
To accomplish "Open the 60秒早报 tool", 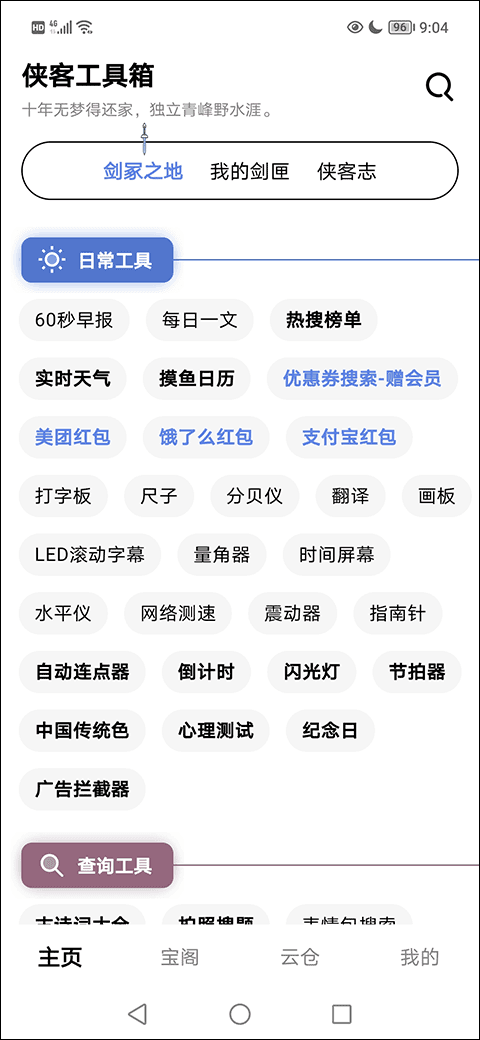I will [x=74, y=320].
